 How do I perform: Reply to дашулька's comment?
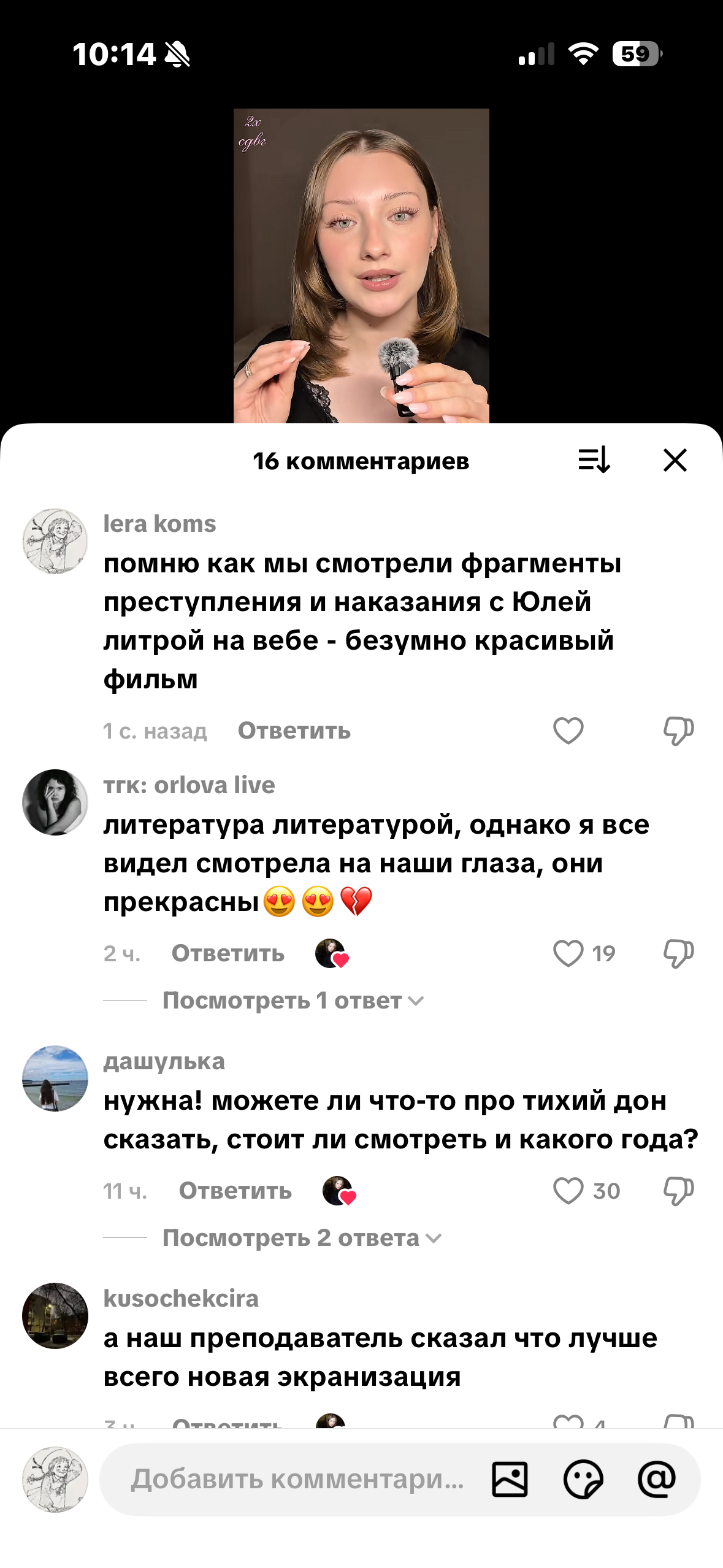click(x=235, y=1191)
